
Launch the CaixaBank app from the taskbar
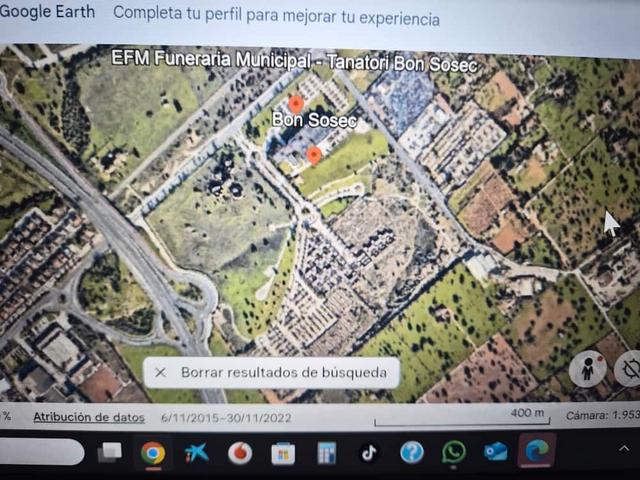196,453
